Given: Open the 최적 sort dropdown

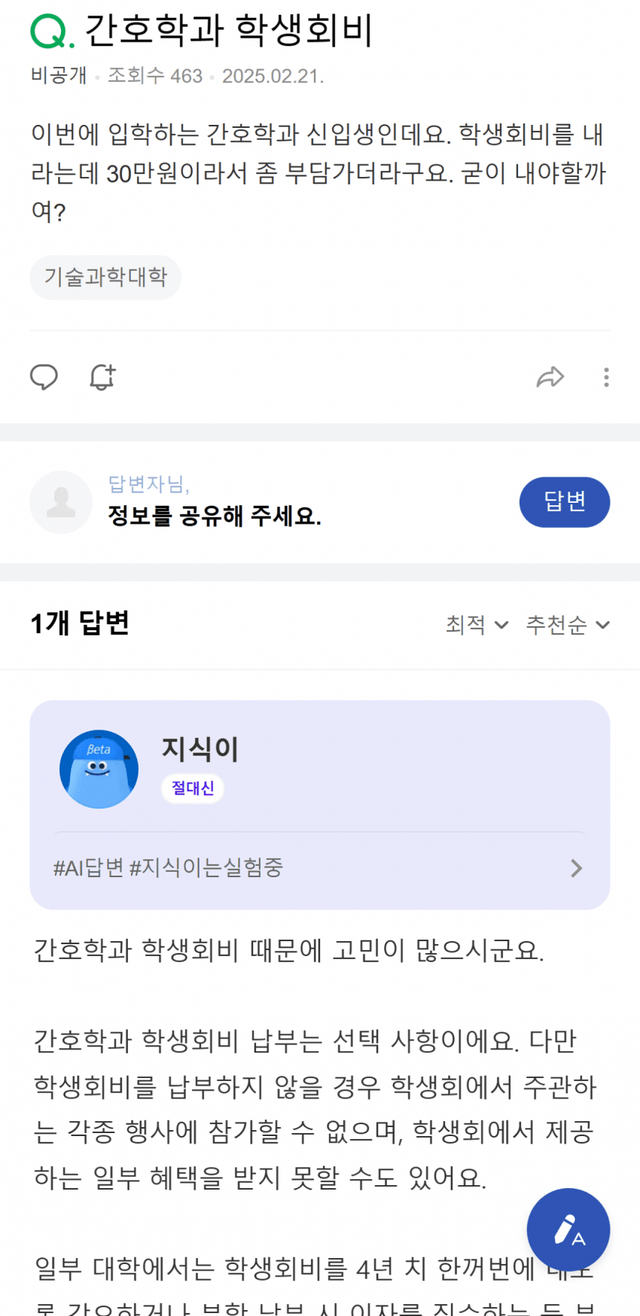Looking at the screenshot, I should pyautogui.click(x=477, y=625).
